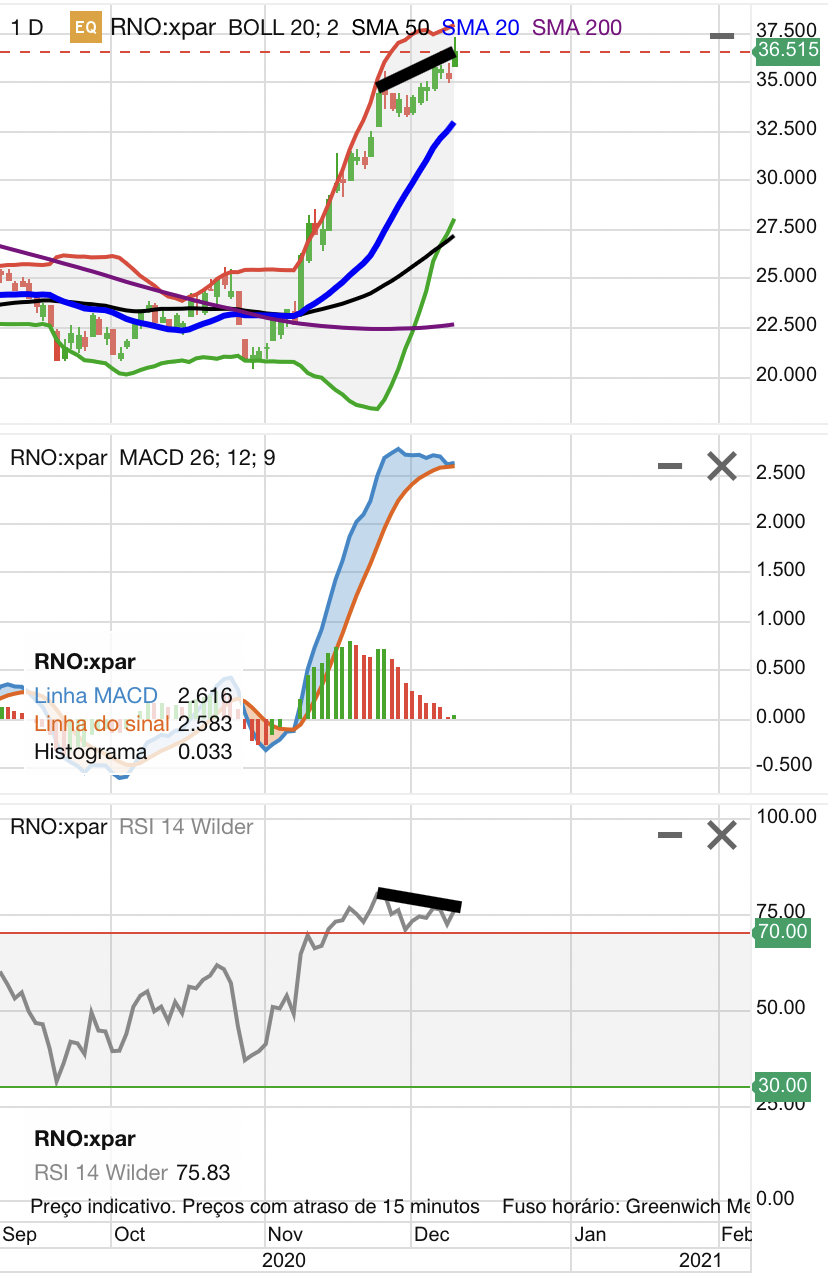Minimize the MACD indicator panel
Image resolution: width=828 pixels, height=1283 pixels.
click(670, 466)
